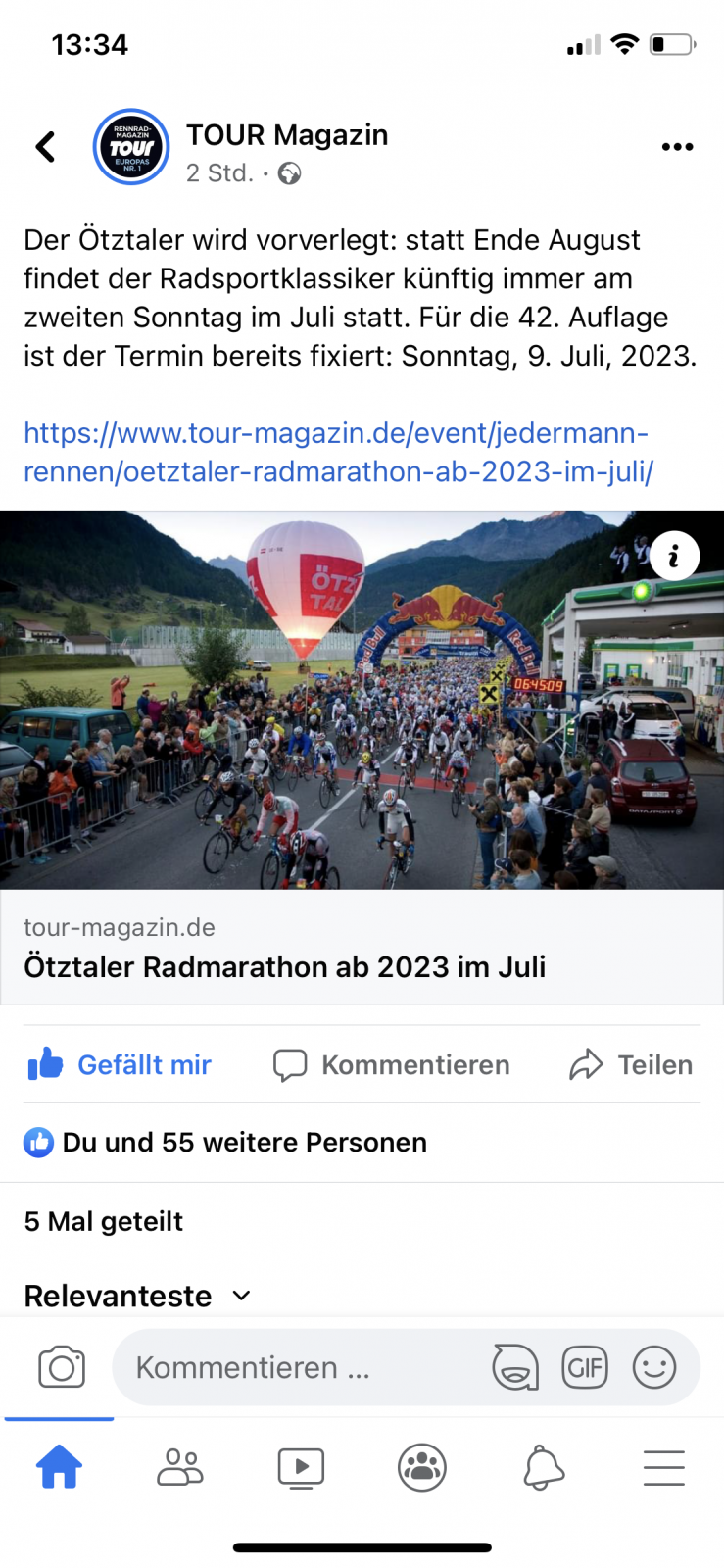Image resolution: width=724 pixels, height=1568 pixels.
Task: Focus the Kommentieren text field
Action: (x=294, y=1367)
